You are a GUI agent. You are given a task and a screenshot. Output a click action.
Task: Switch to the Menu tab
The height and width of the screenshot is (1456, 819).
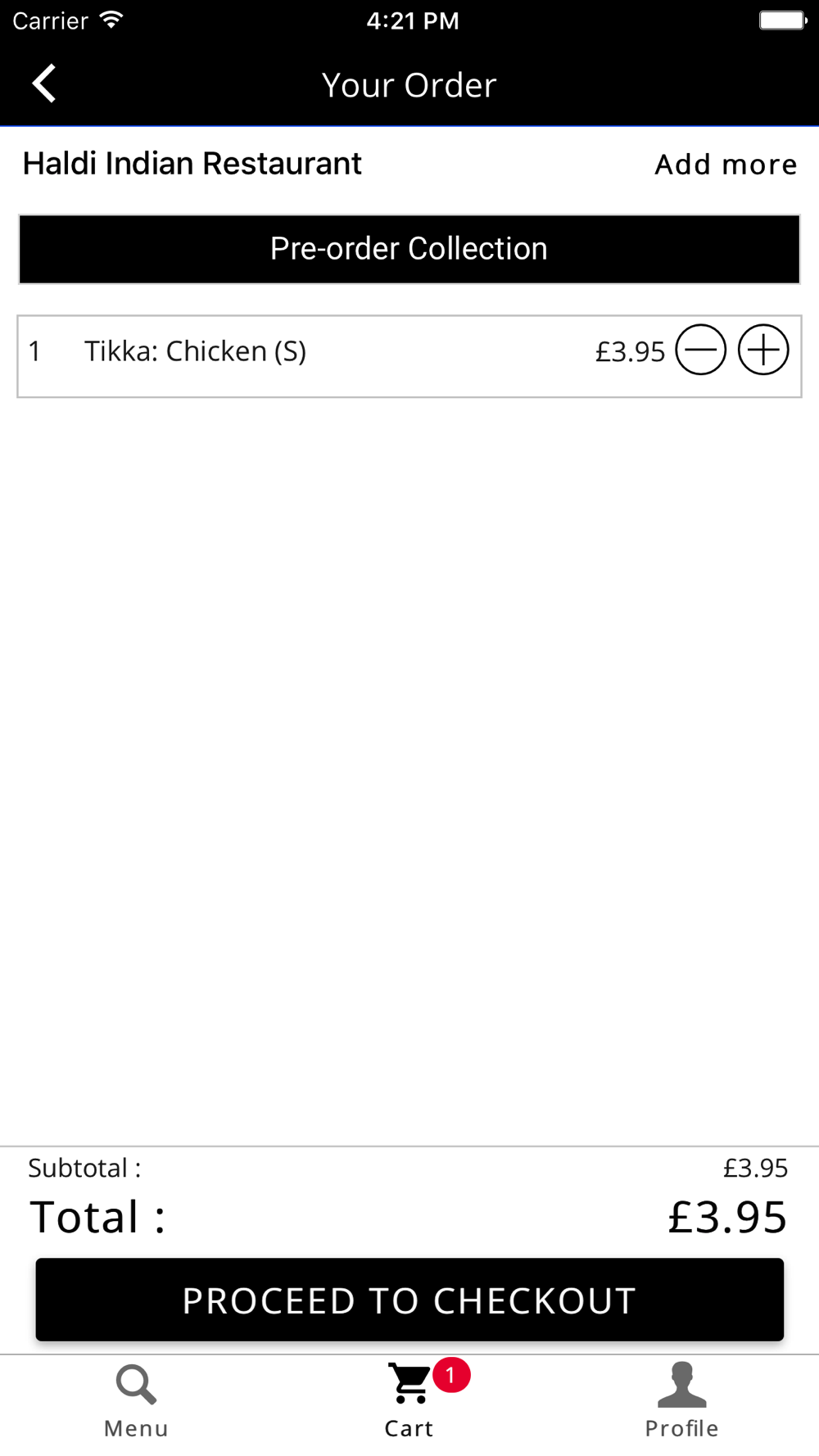136,1402
